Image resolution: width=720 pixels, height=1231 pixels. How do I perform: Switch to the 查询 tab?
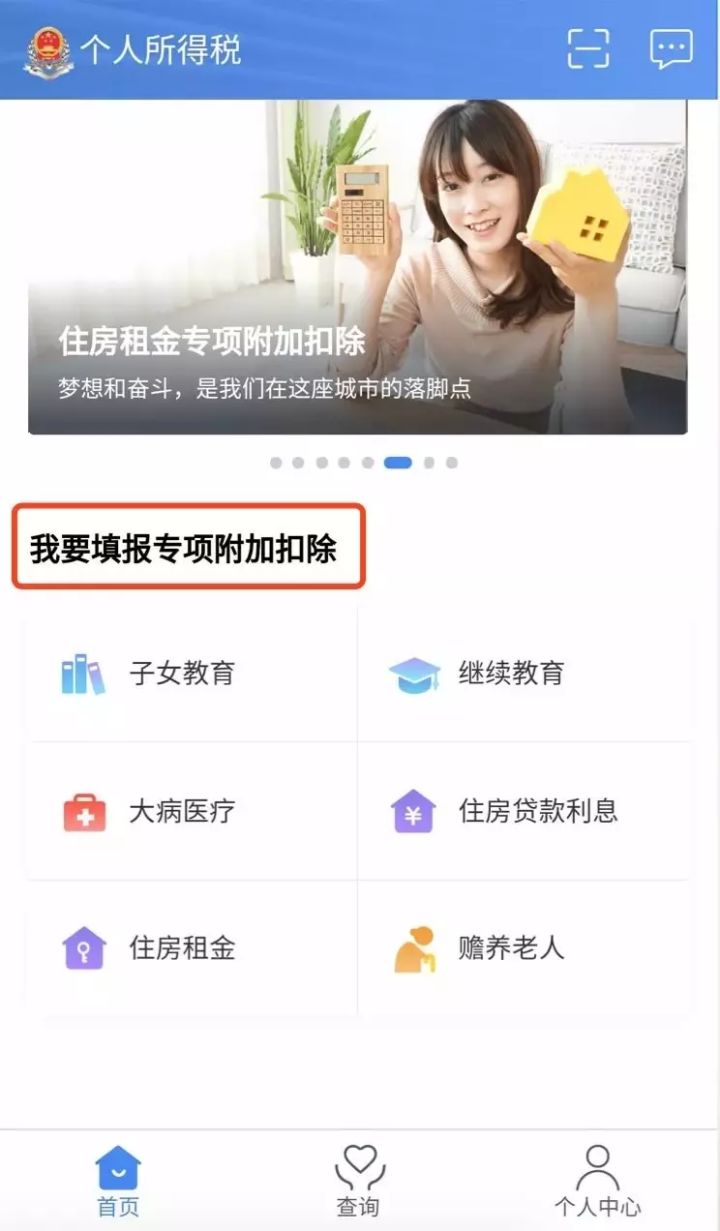359,1181
